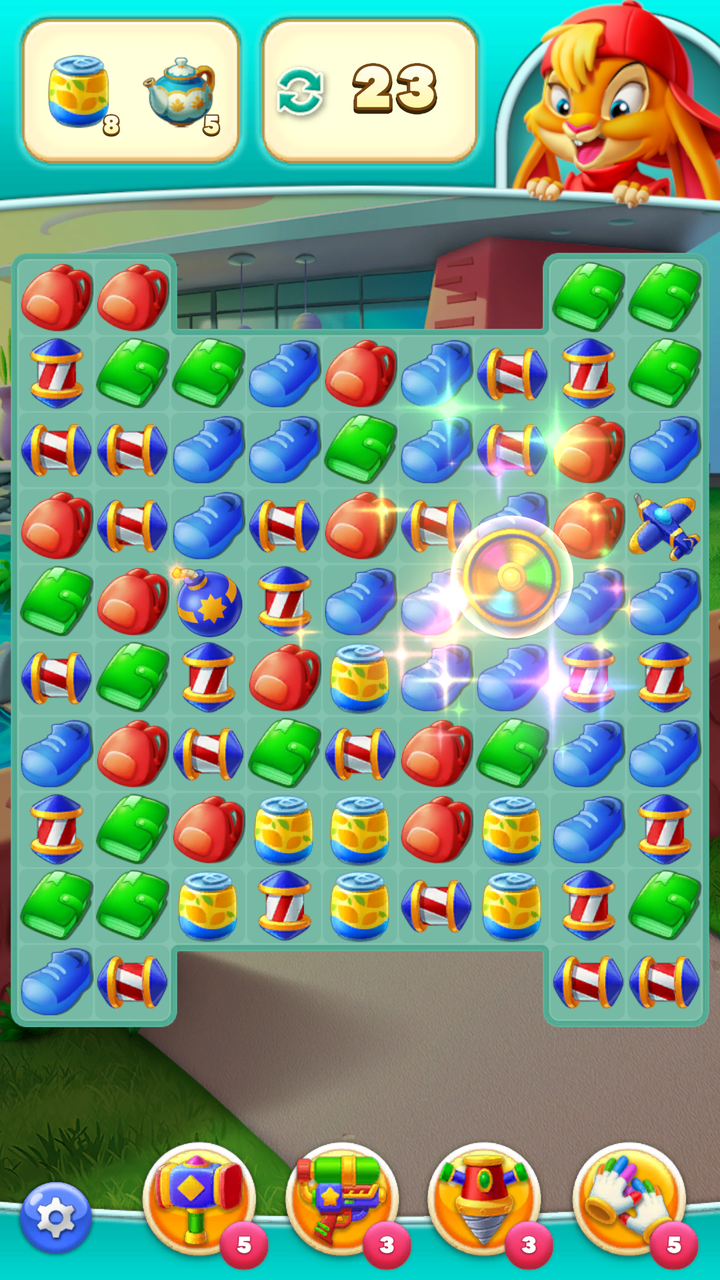Select the hammer booster
Screen dimensions: 720x1280
(199, 1198)
